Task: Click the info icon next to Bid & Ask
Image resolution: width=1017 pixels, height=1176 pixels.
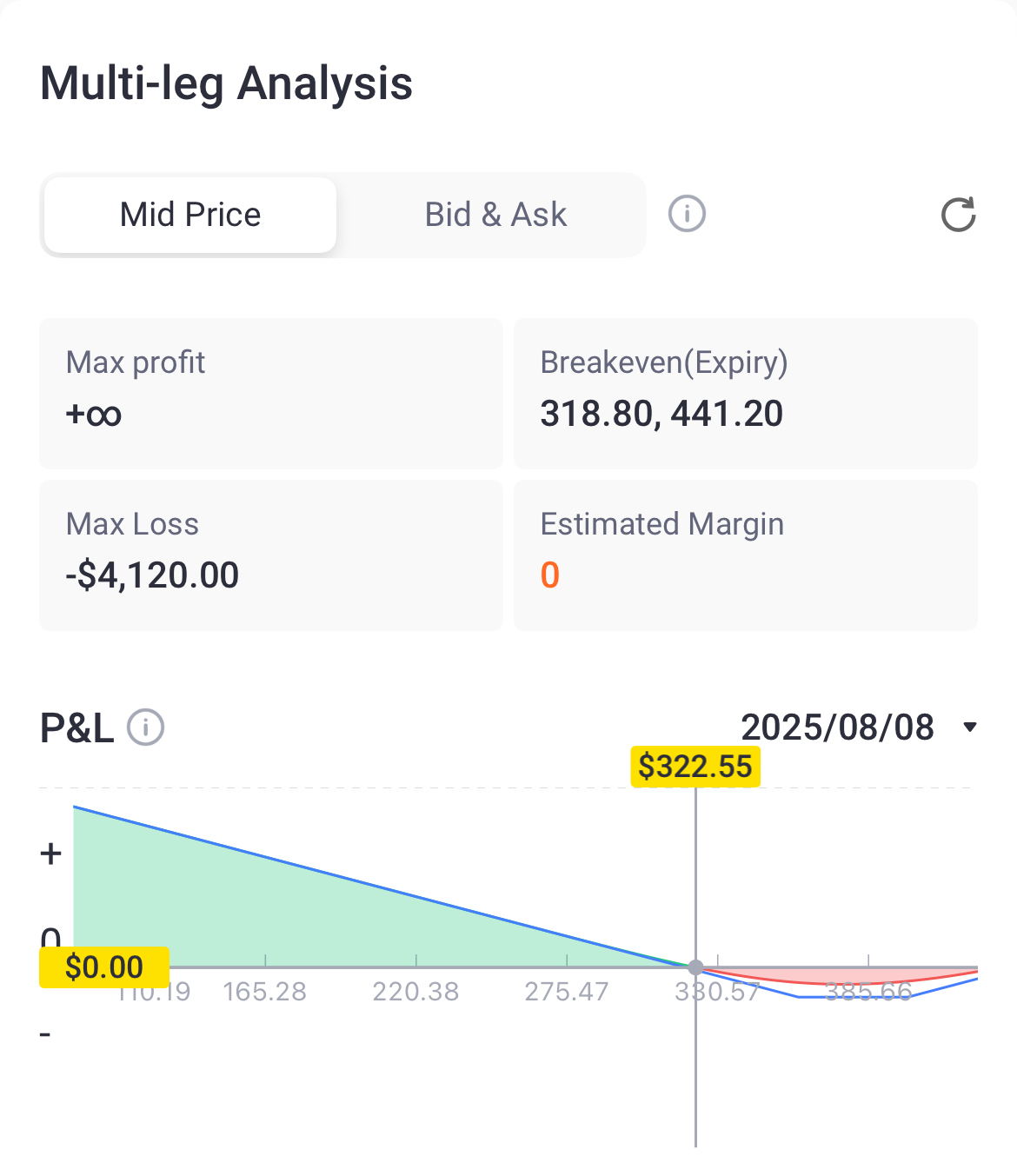Action: (x=686, y=214)
